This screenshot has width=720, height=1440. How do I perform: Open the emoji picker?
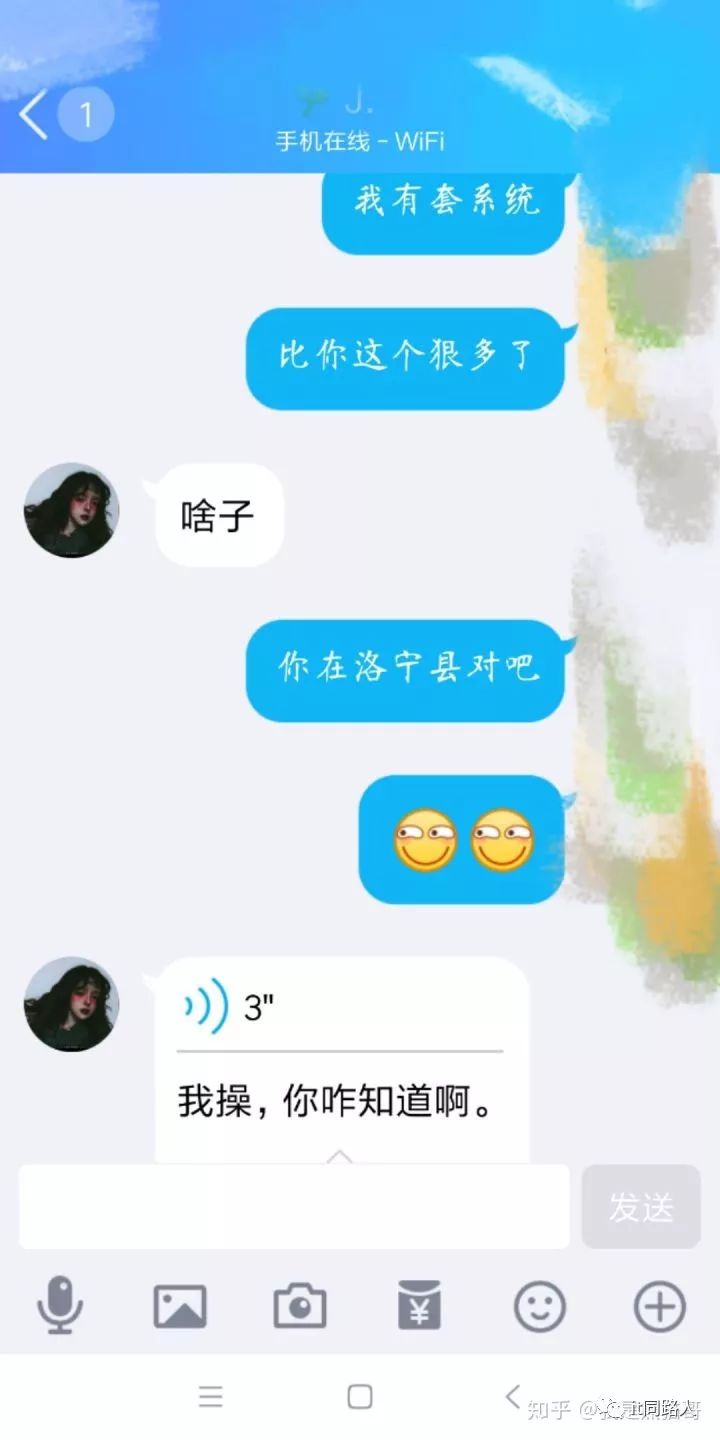click(540, 1307)
